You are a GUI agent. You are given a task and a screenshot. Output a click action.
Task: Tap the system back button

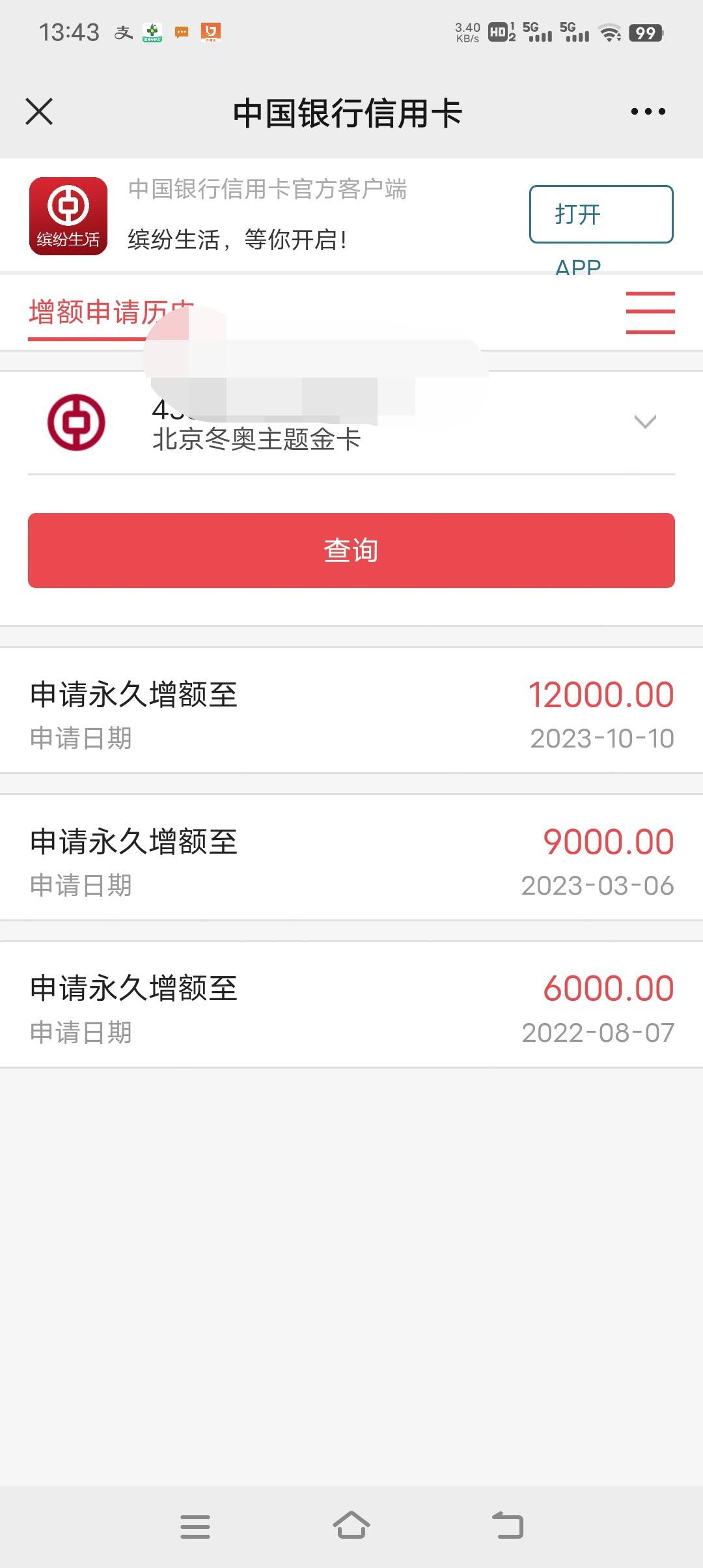508,1526
